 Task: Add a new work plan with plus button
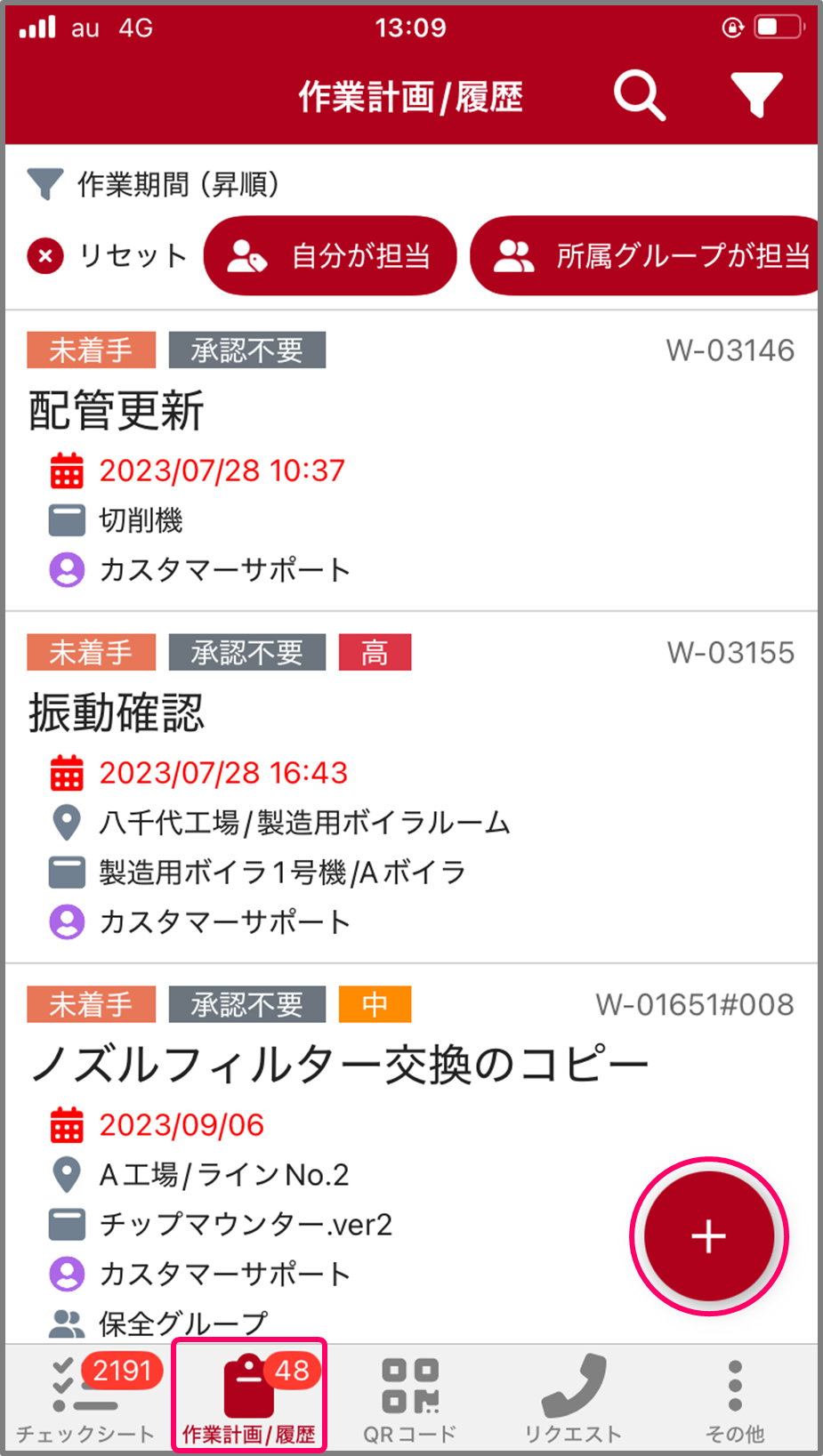[708, 1236]
